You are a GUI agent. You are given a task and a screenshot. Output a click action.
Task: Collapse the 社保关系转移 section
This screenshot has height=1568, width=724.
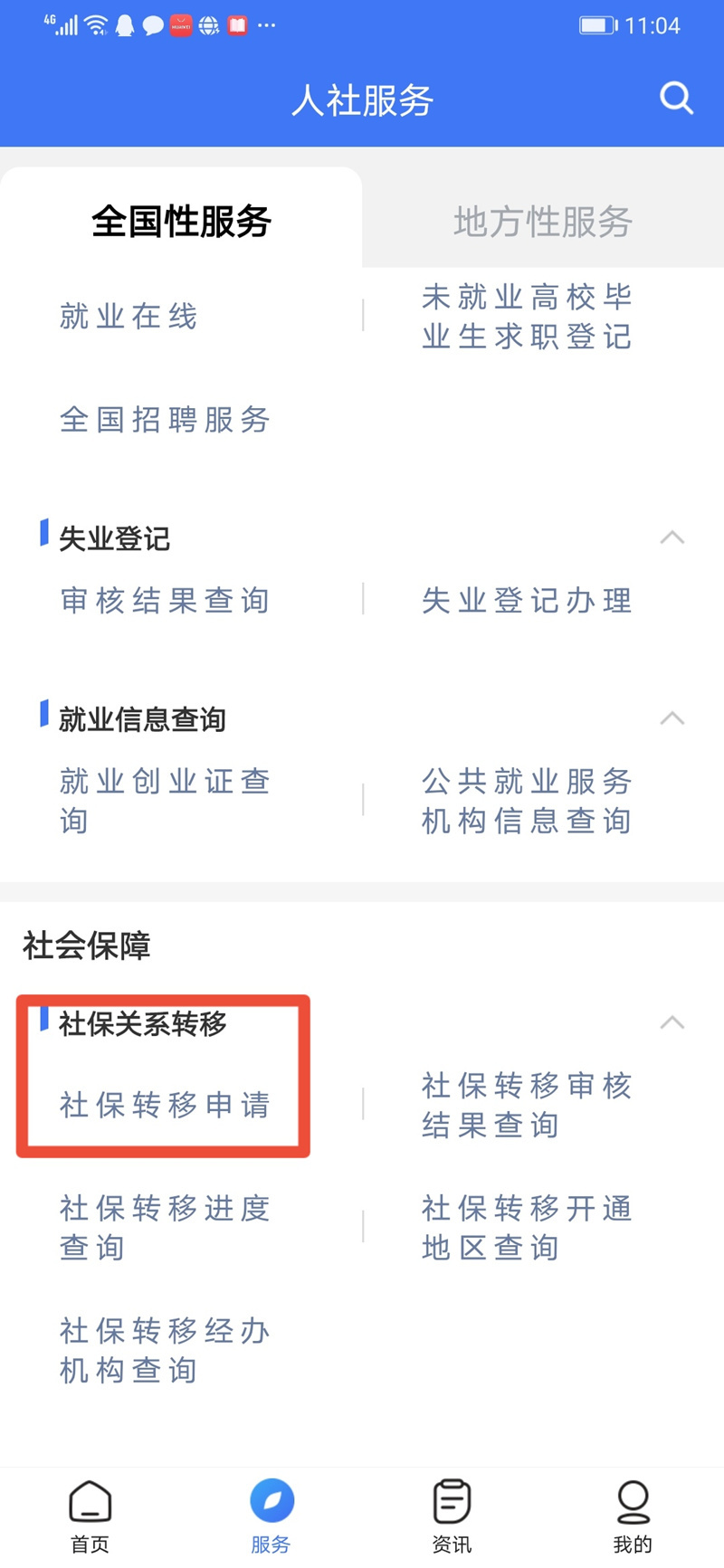tap(672, 1023)
